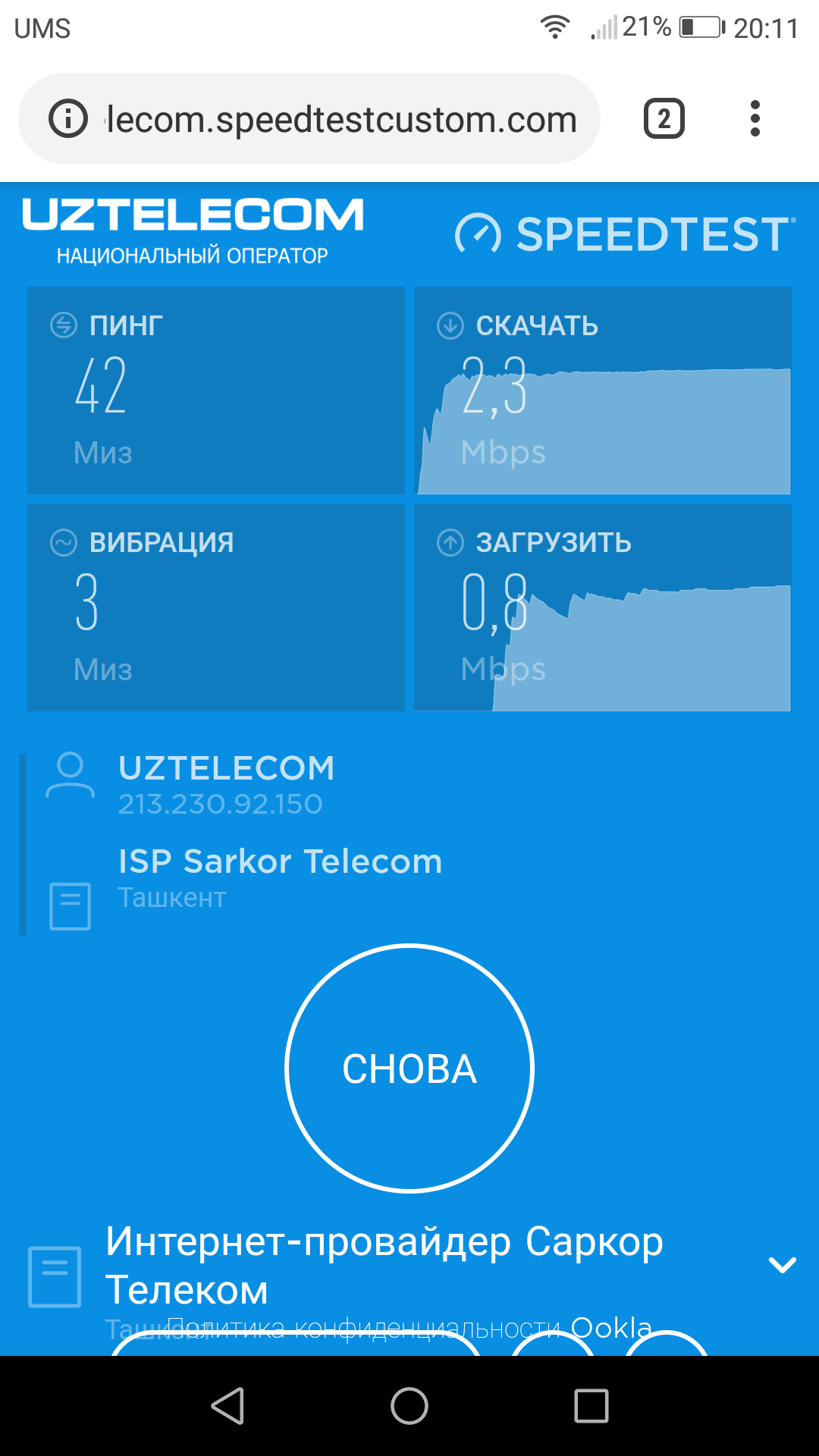Go to the home screen
Viewport: 819px width, 1456px height.
[409, 1406]
